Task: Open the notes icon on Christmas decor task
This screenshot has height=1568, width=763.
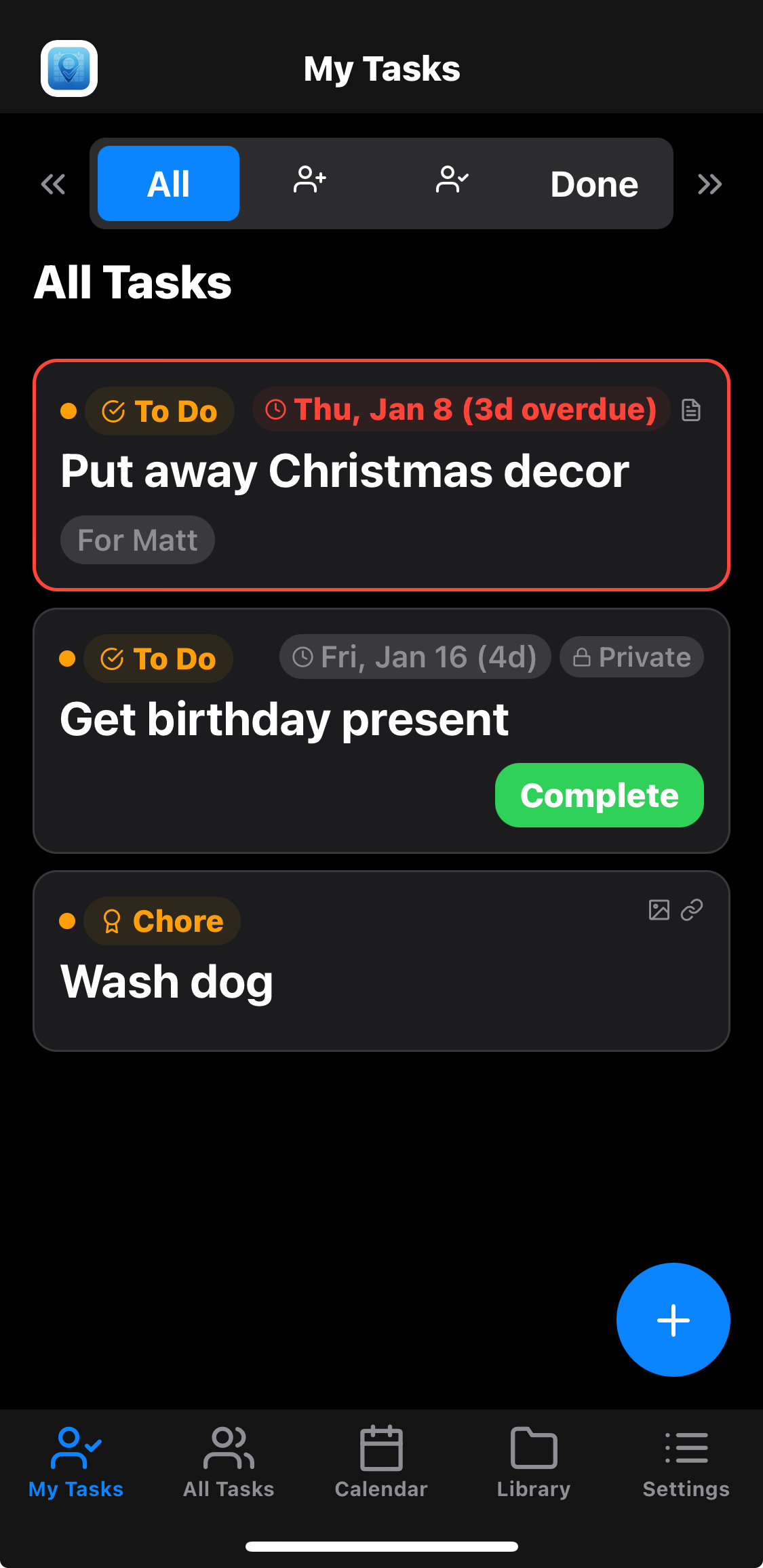Action: [690, 410]
